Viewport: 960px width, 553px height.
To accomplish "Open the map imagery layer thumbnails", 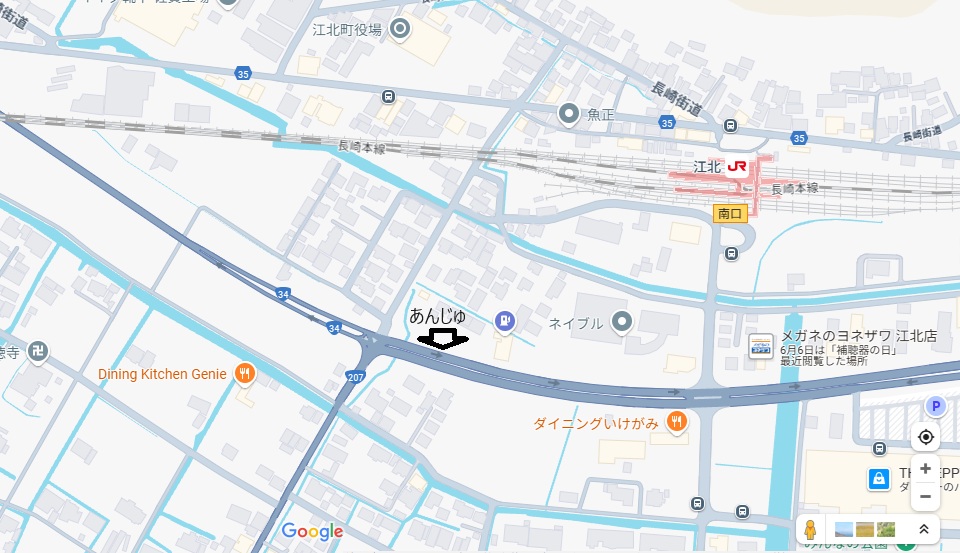I will [864, 529].
